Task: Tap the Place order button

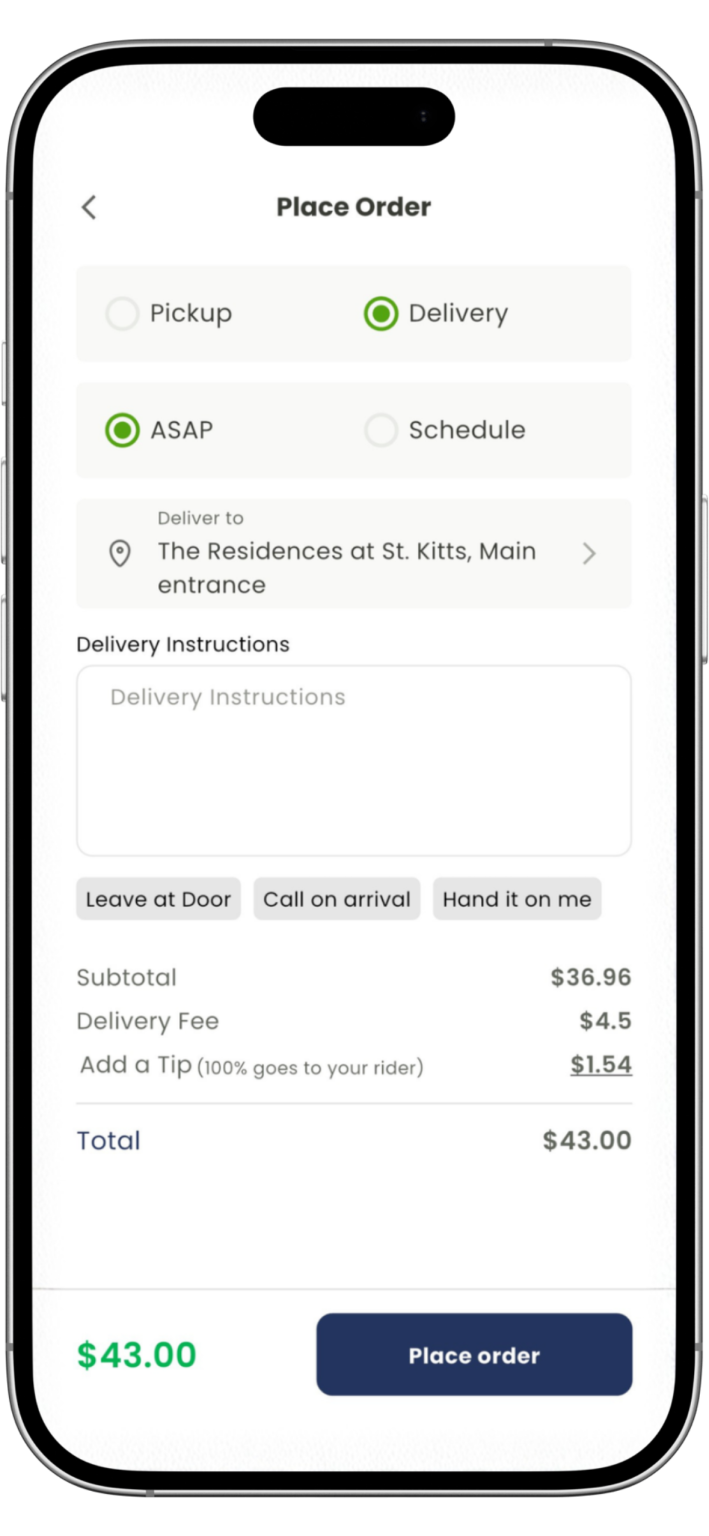Action: point(474,1355)
